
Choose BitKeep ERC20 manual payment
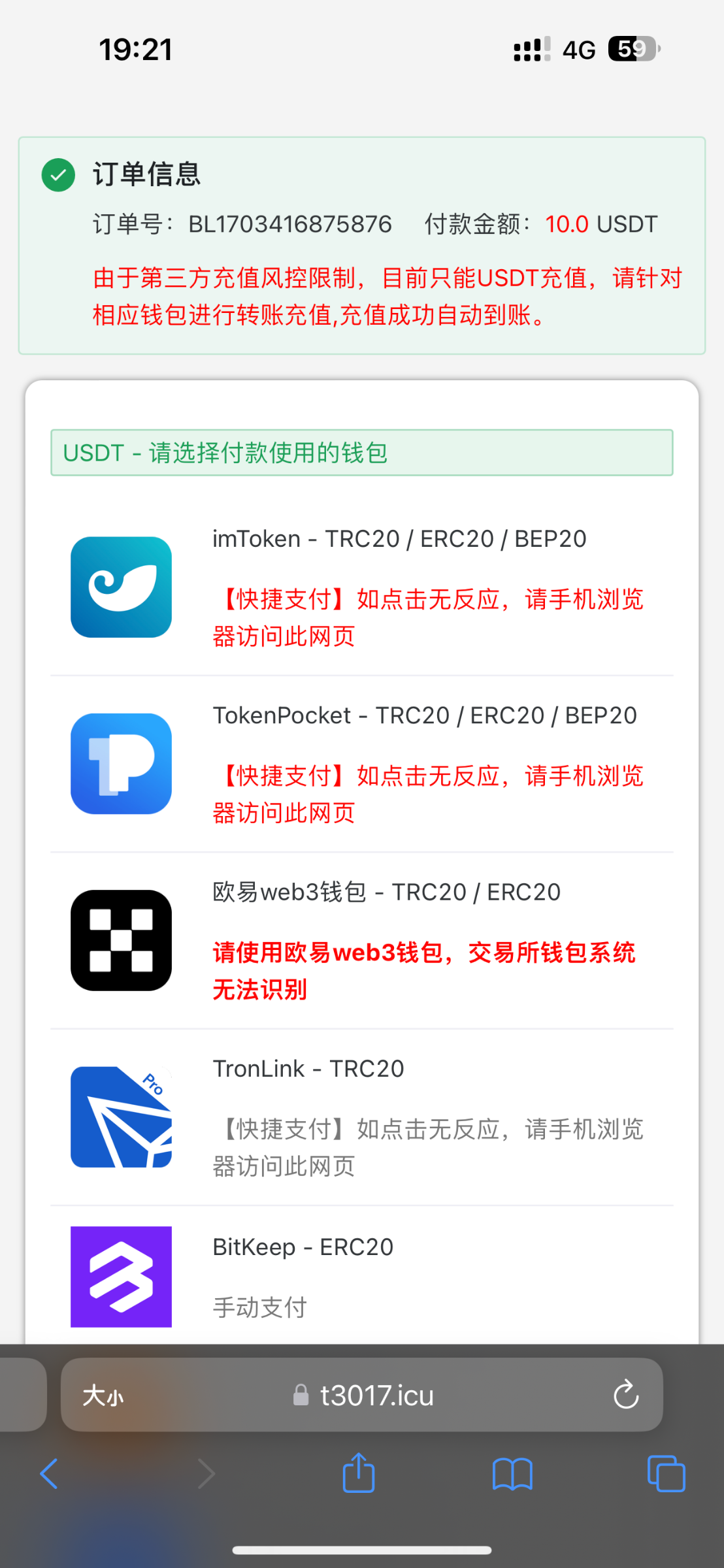(361, 1276)
